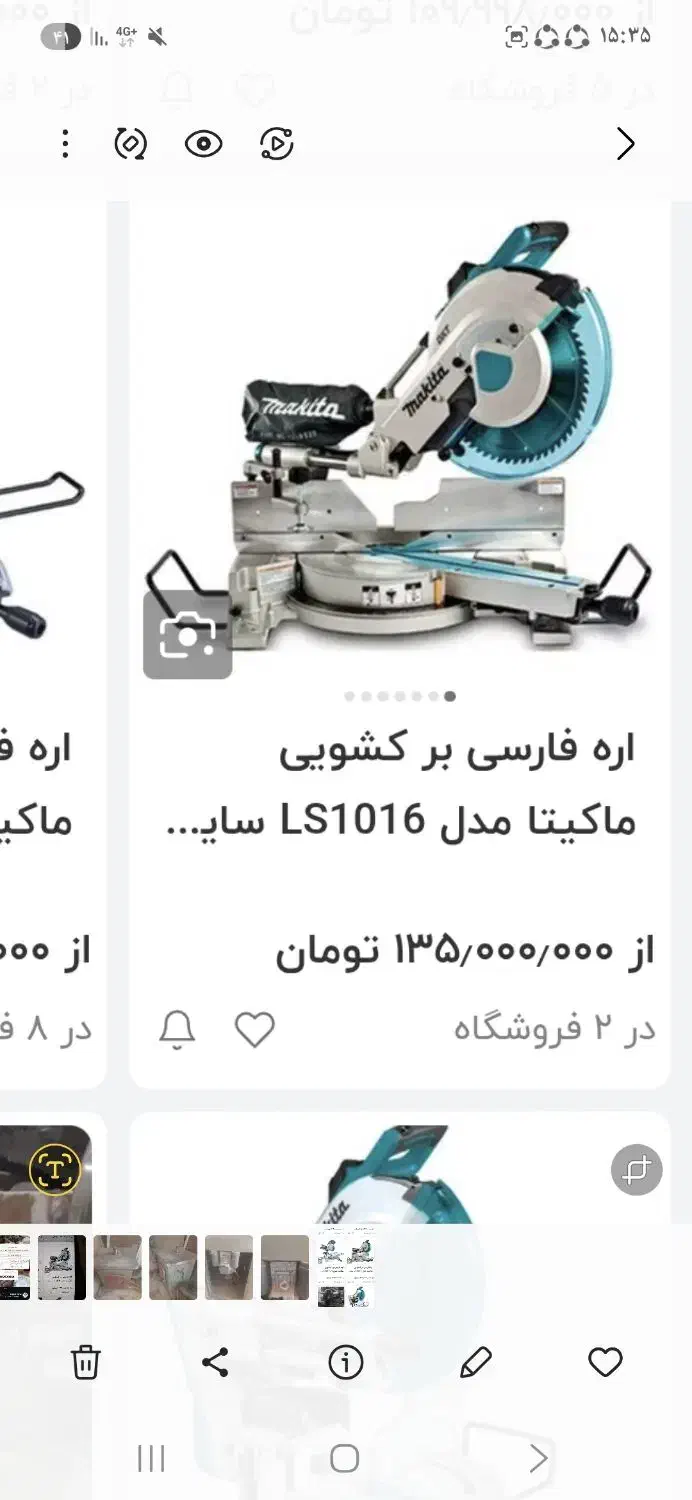Go back using the top arrow

click(x=625, y=145)
